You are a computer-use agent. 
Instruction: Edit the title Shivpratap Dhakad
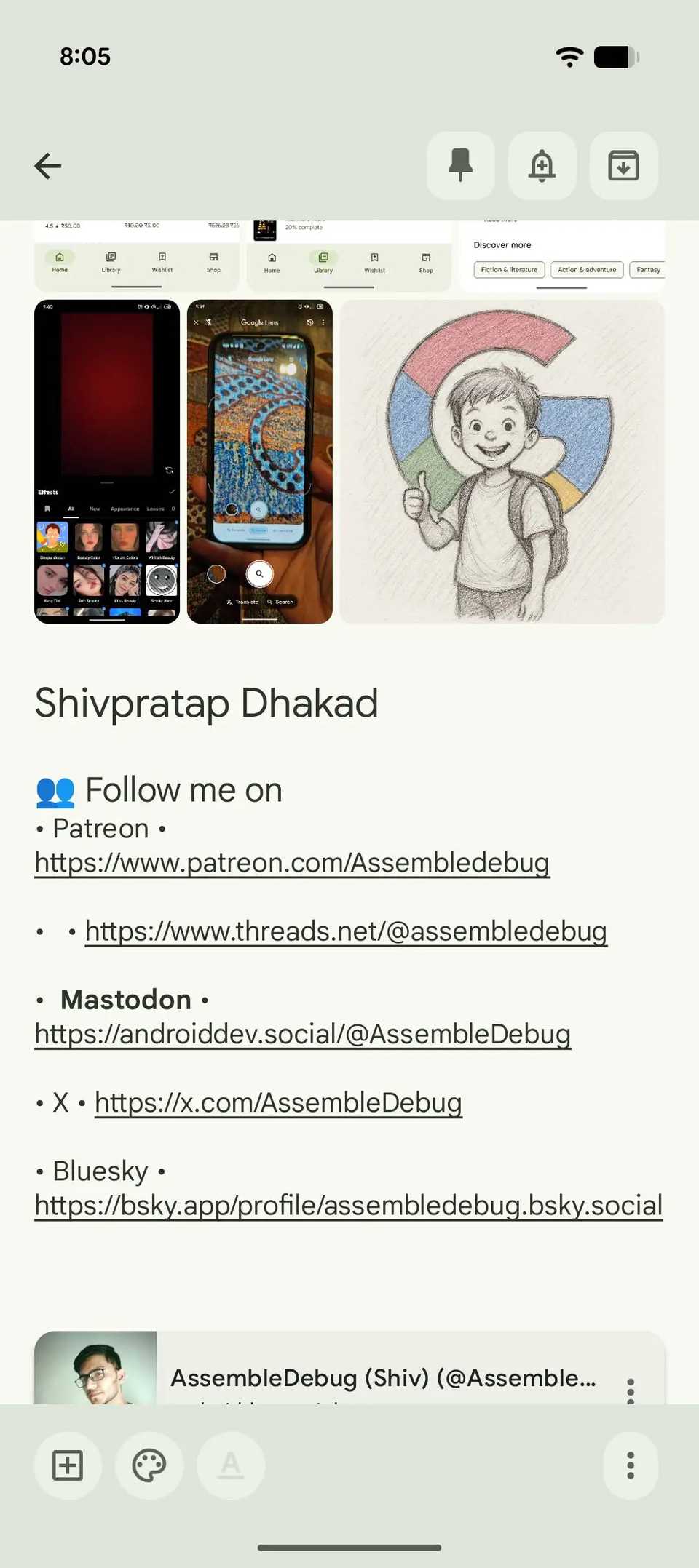point(206,704)
